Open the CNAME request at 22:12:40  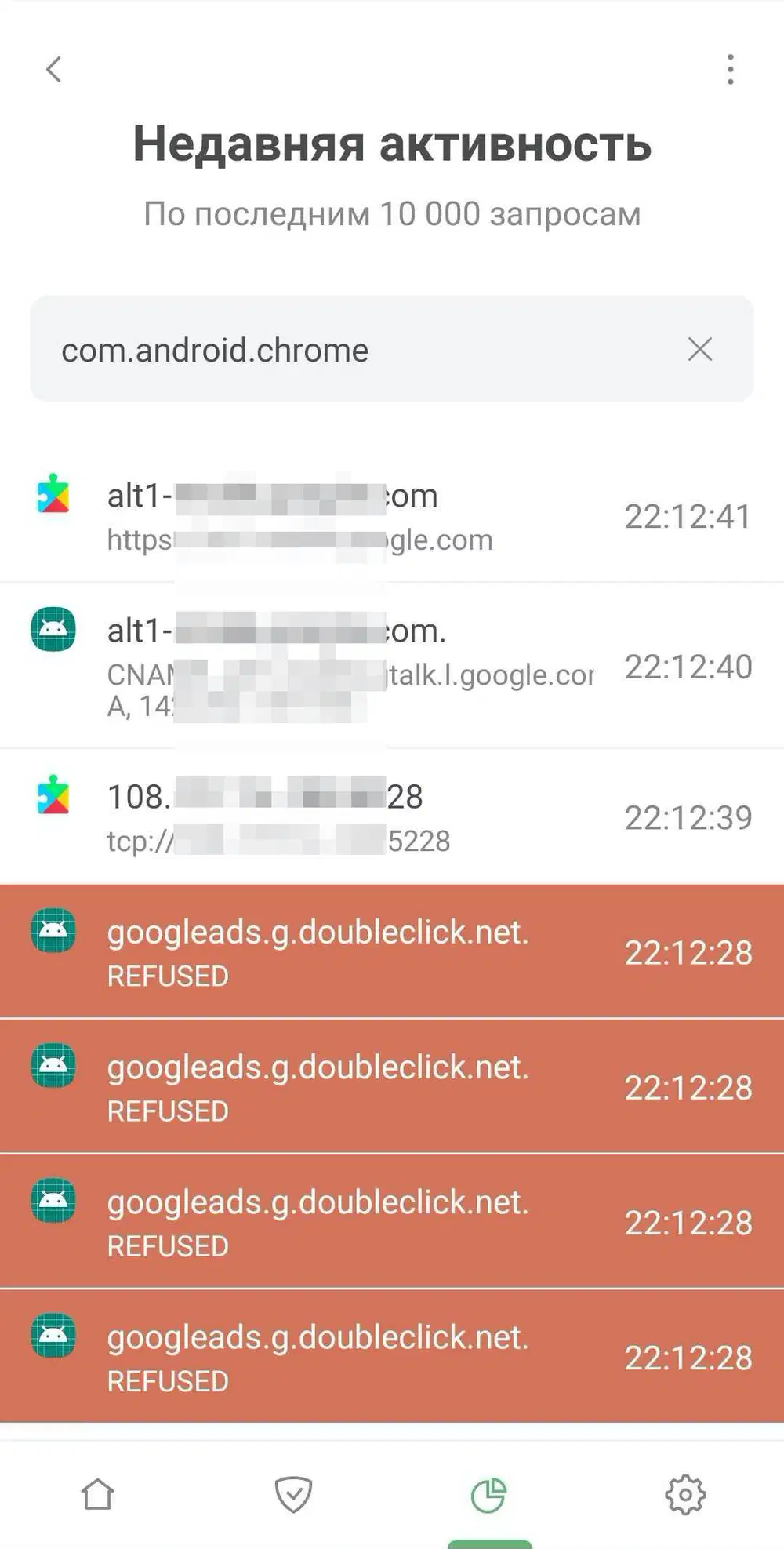click(x=392, y=667)
